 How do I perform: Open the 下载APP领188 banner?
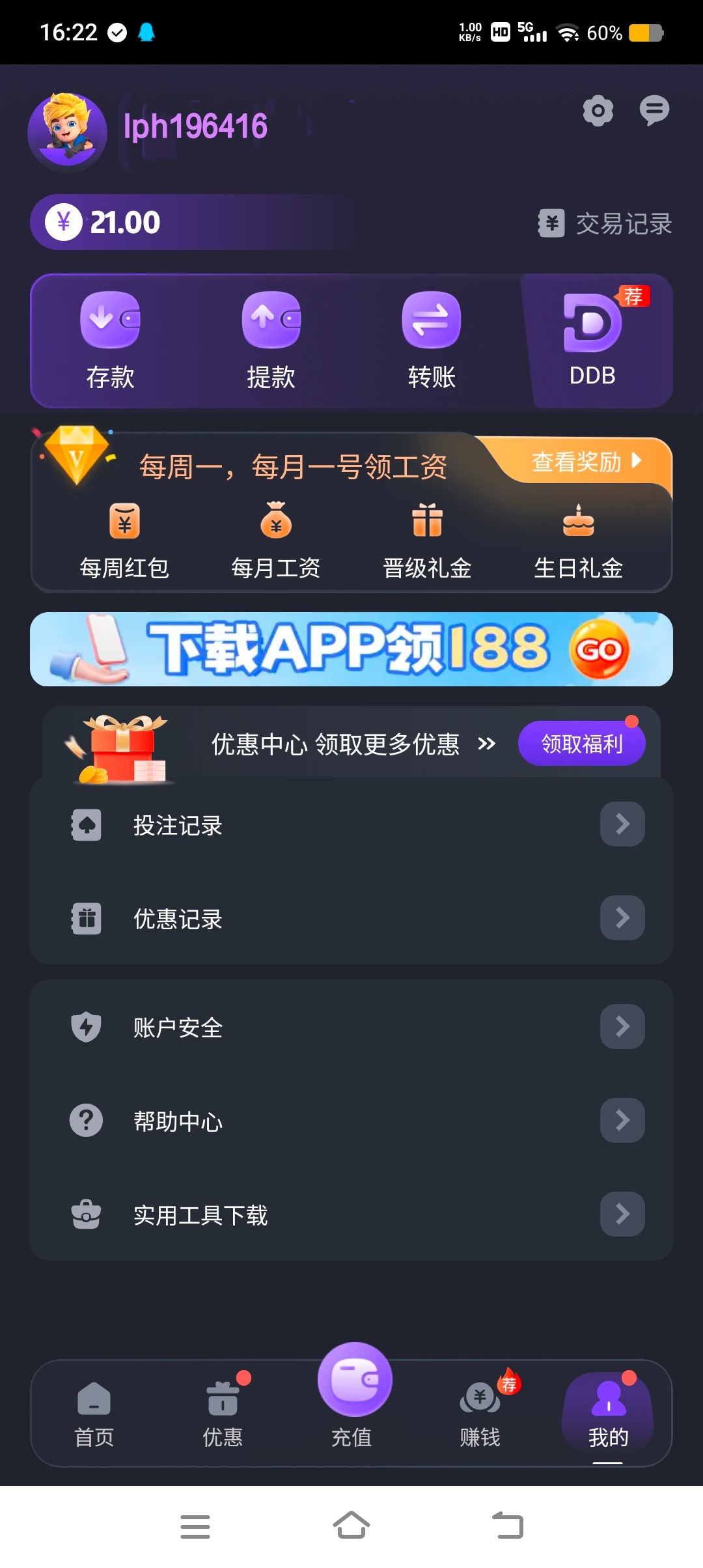[x=351, y=649]
